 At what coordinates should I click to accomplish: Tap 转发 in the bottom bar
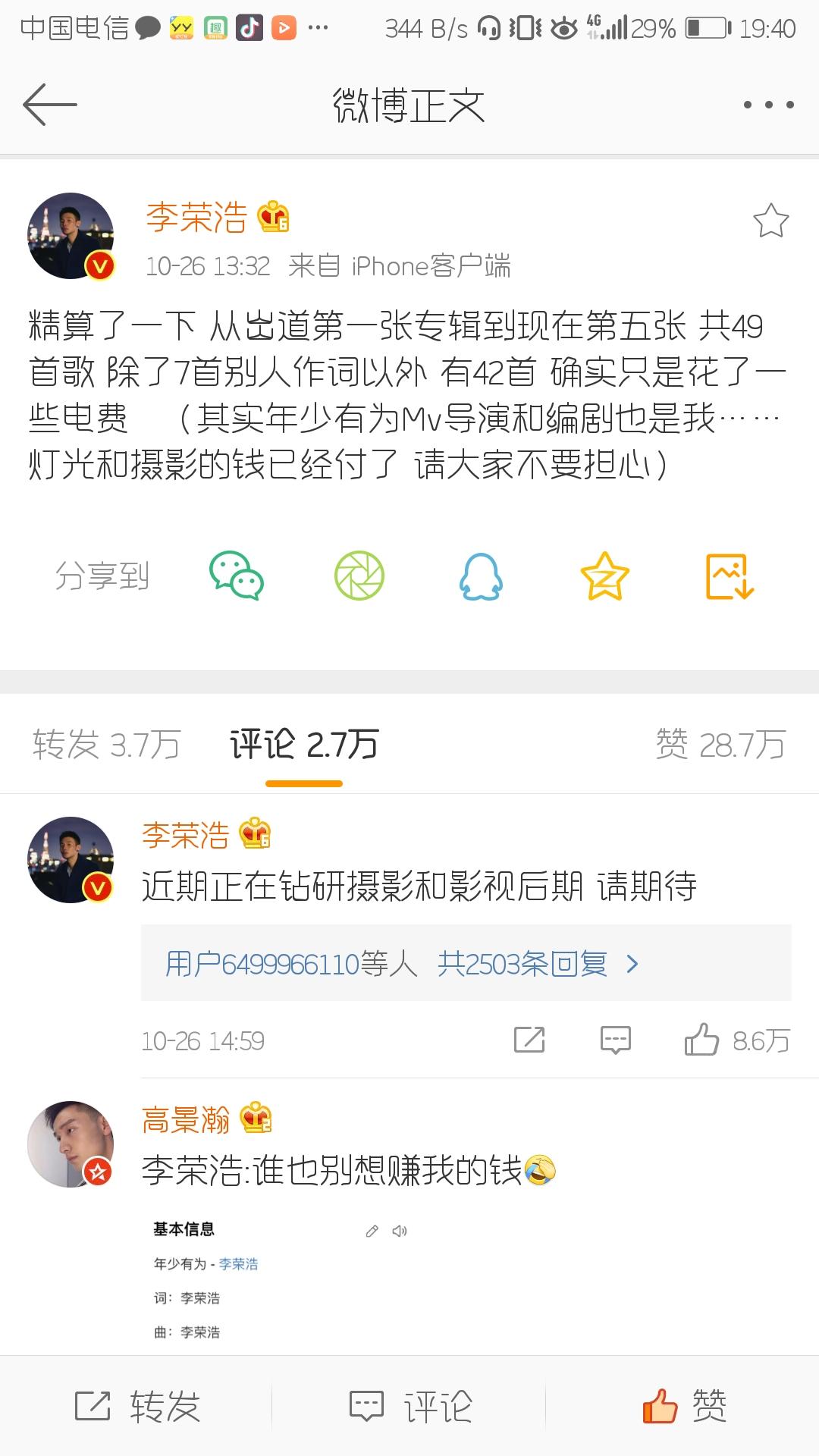(137, 1406)
